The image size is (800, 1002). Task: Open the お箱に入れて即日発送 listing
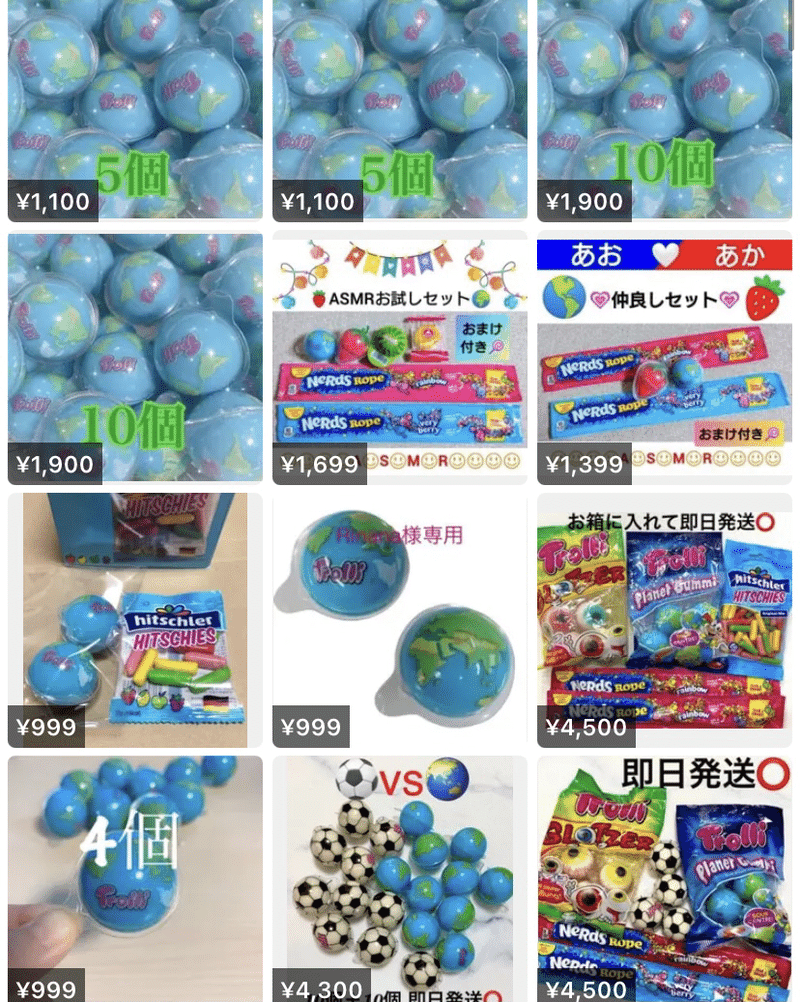(664, 620)
